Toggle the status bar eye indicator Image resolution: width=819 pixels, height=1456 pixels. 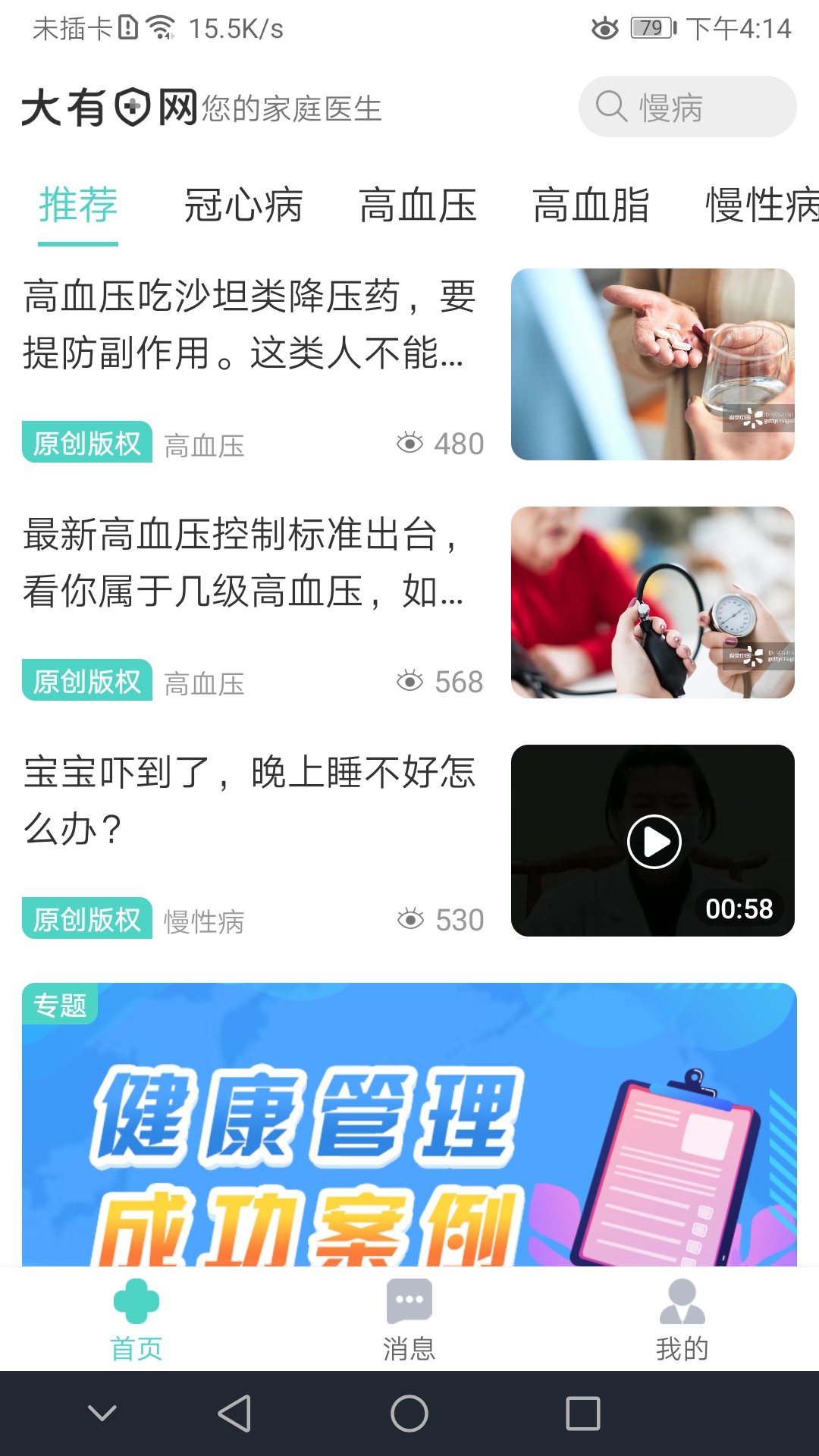[604, 28]
